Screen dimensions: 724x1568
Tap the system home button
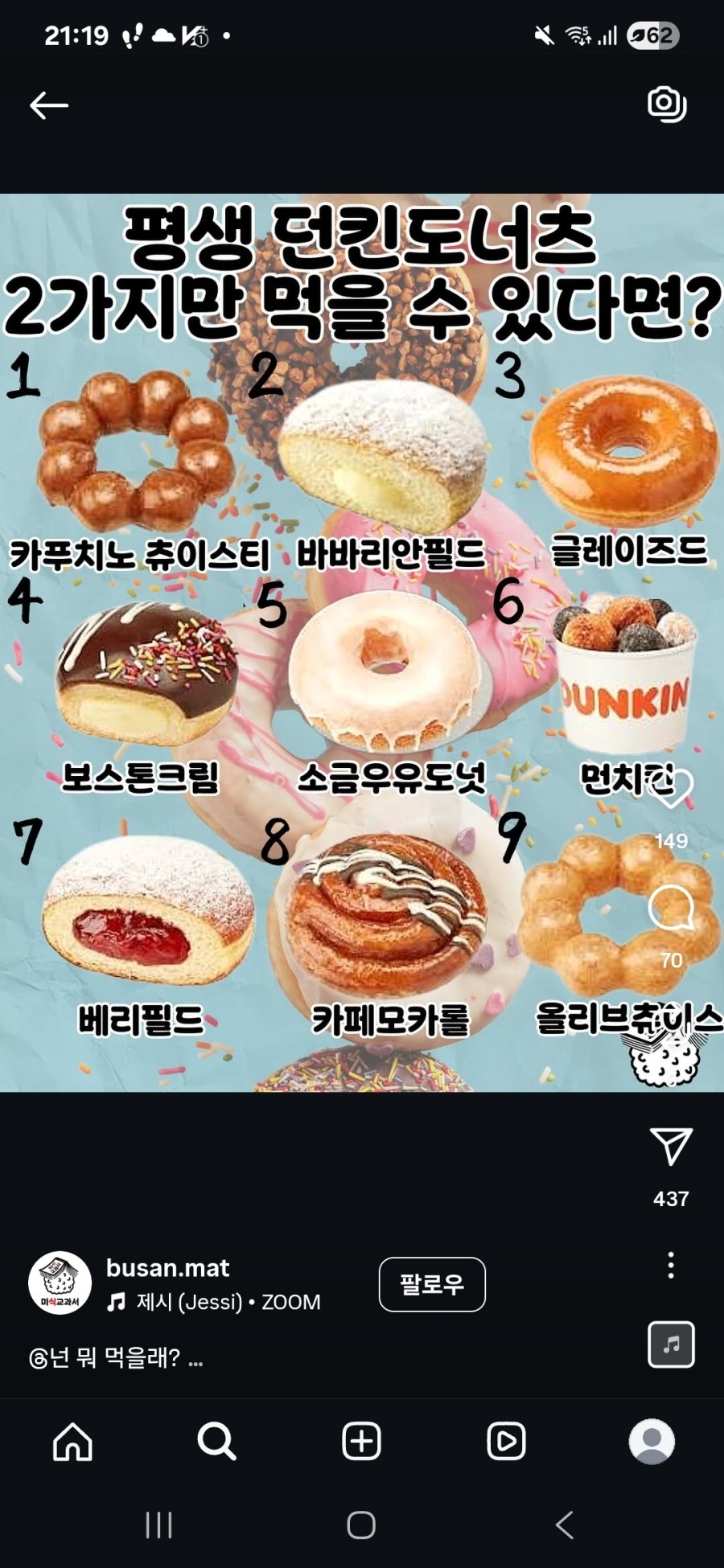tap(361, 1525)
